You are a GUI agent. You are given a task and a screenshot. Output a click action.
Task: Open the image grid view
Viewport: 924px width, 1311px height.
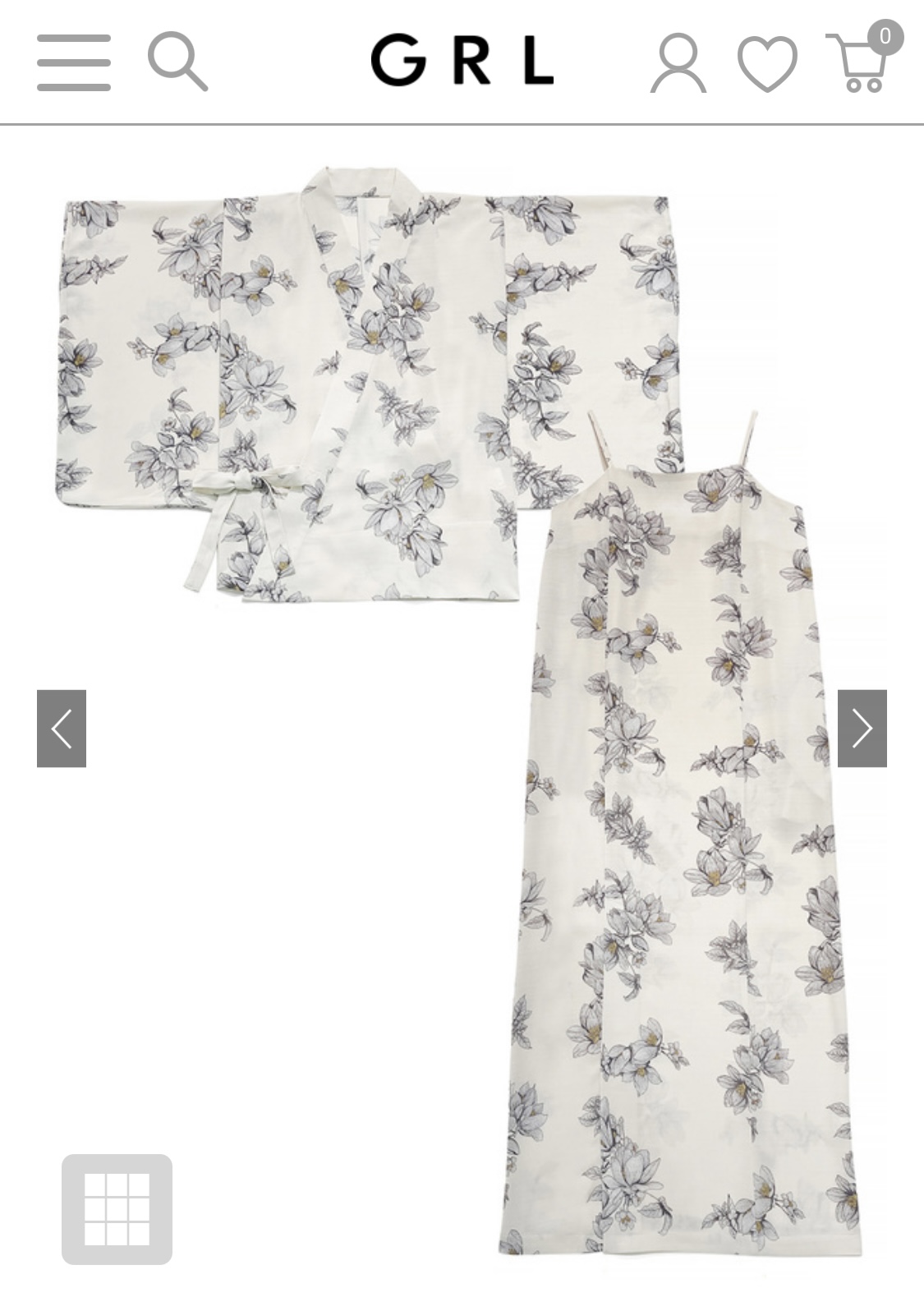pyautogui.click(x=117, y=1209)
